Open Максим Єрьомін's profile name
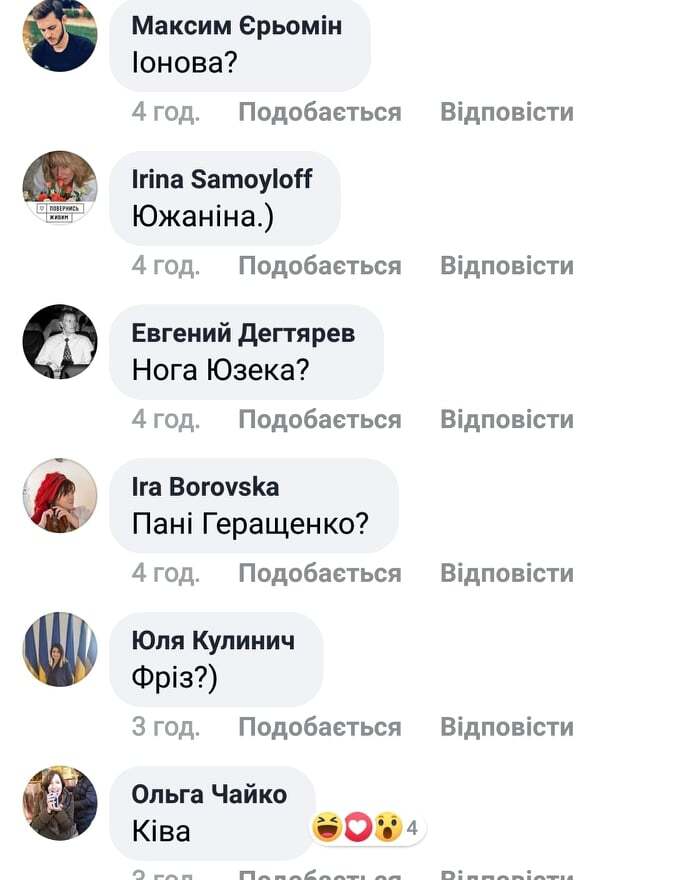Image resolution: width=675 pixels, height=880 pixels. 236,25
